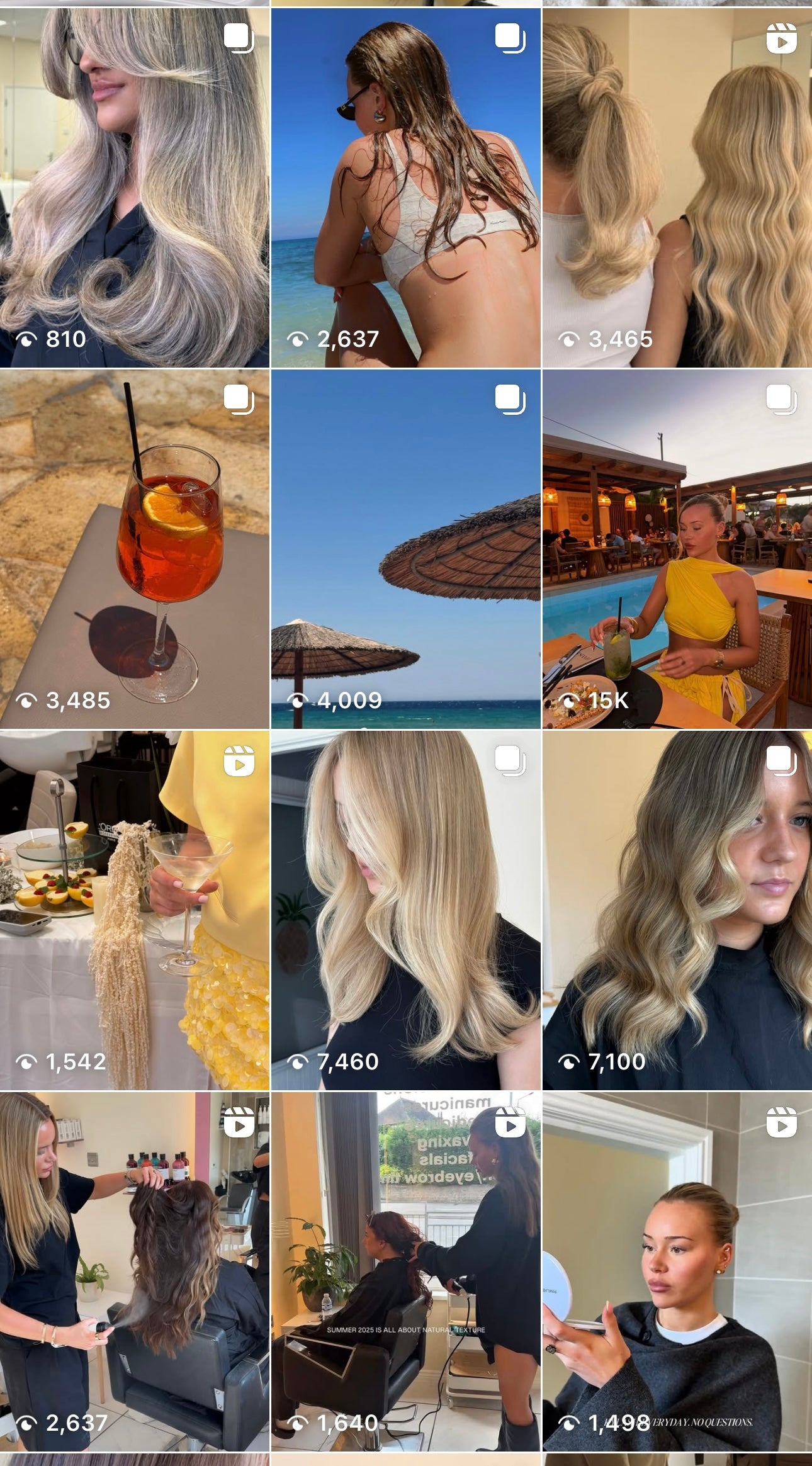Play the salon hairspray reel with brunette client
This screenshot has height=1466, width=812.
134,1271
